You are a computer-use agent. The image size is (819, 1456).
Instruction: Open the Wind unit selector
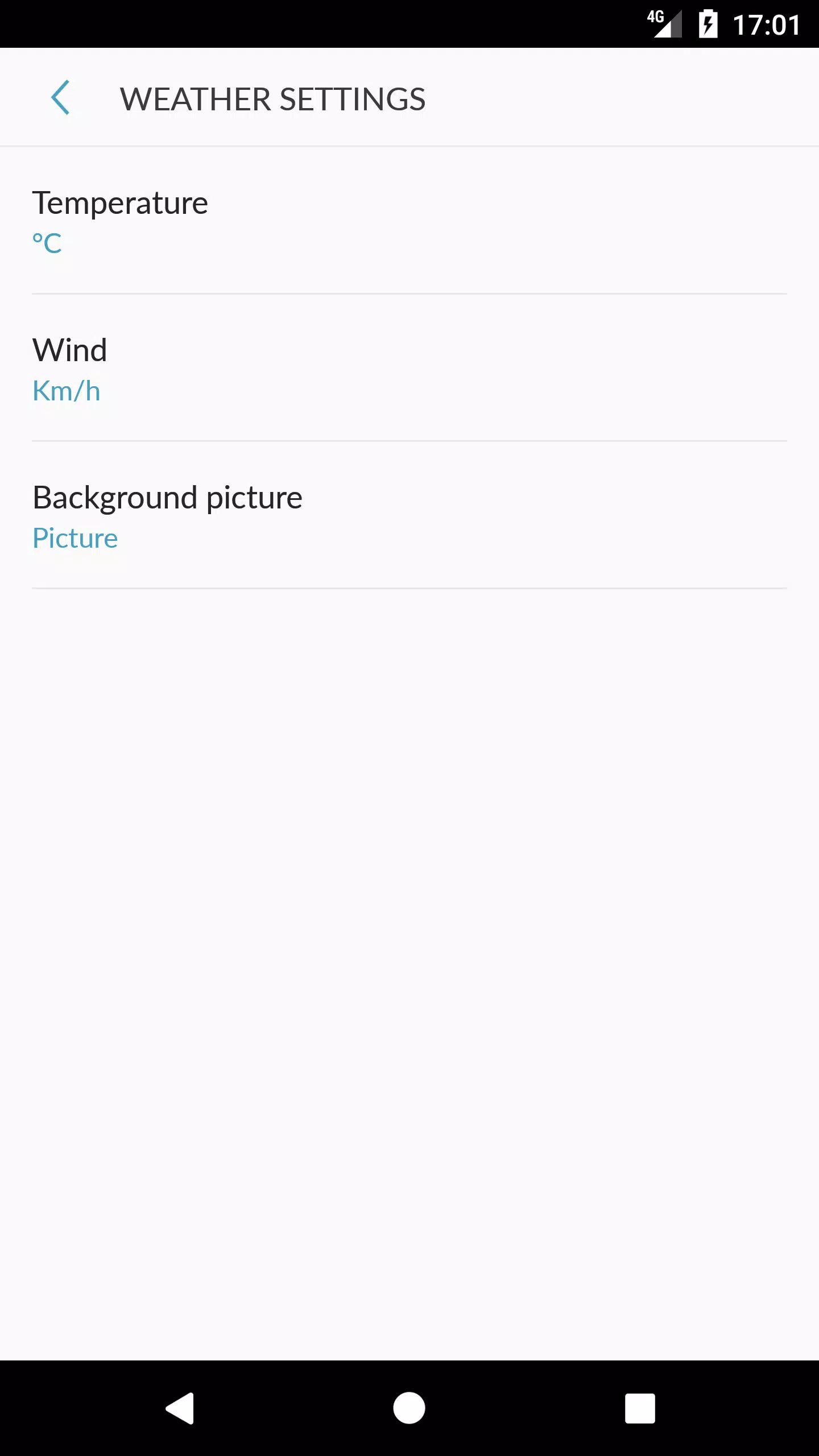[x=409, y=369]
